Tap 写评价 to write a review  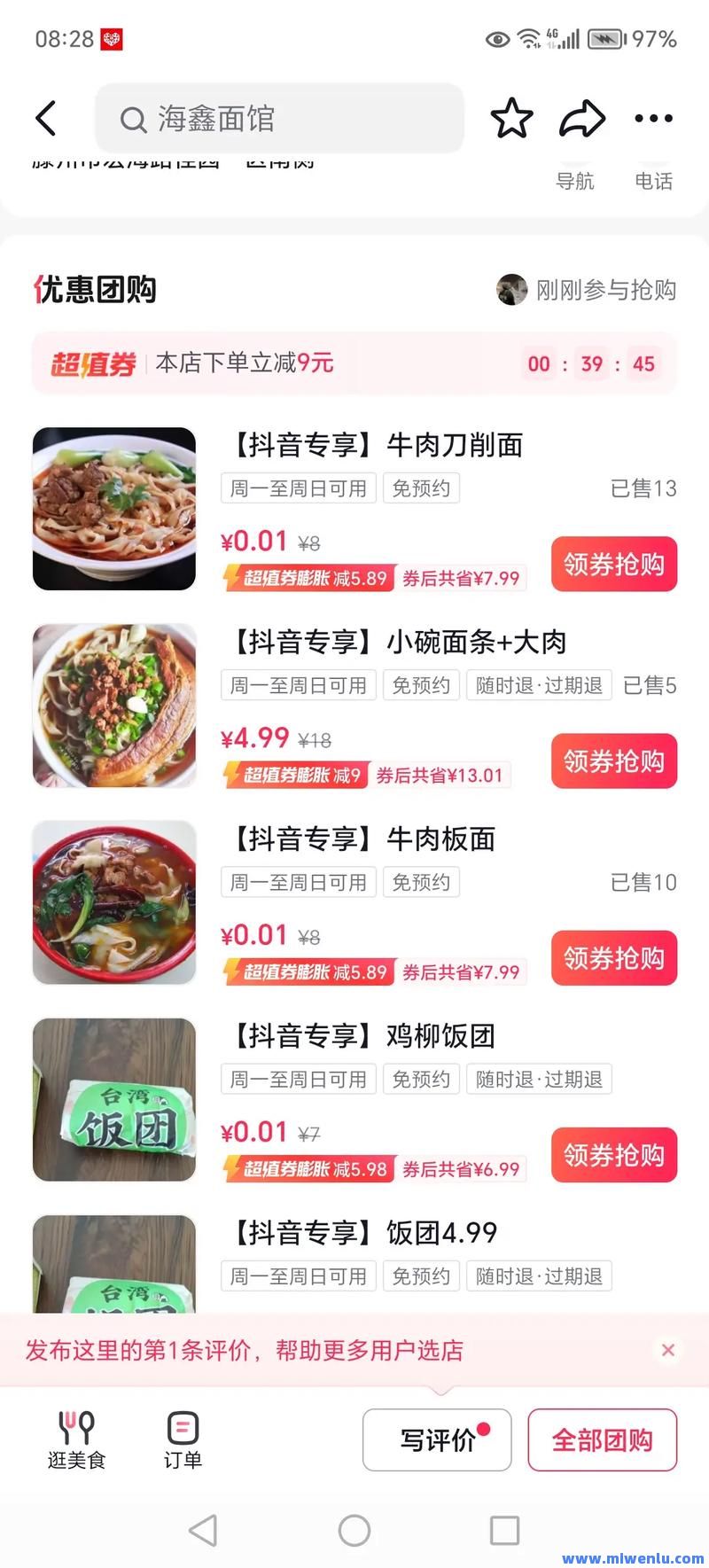pos(437,1439)
